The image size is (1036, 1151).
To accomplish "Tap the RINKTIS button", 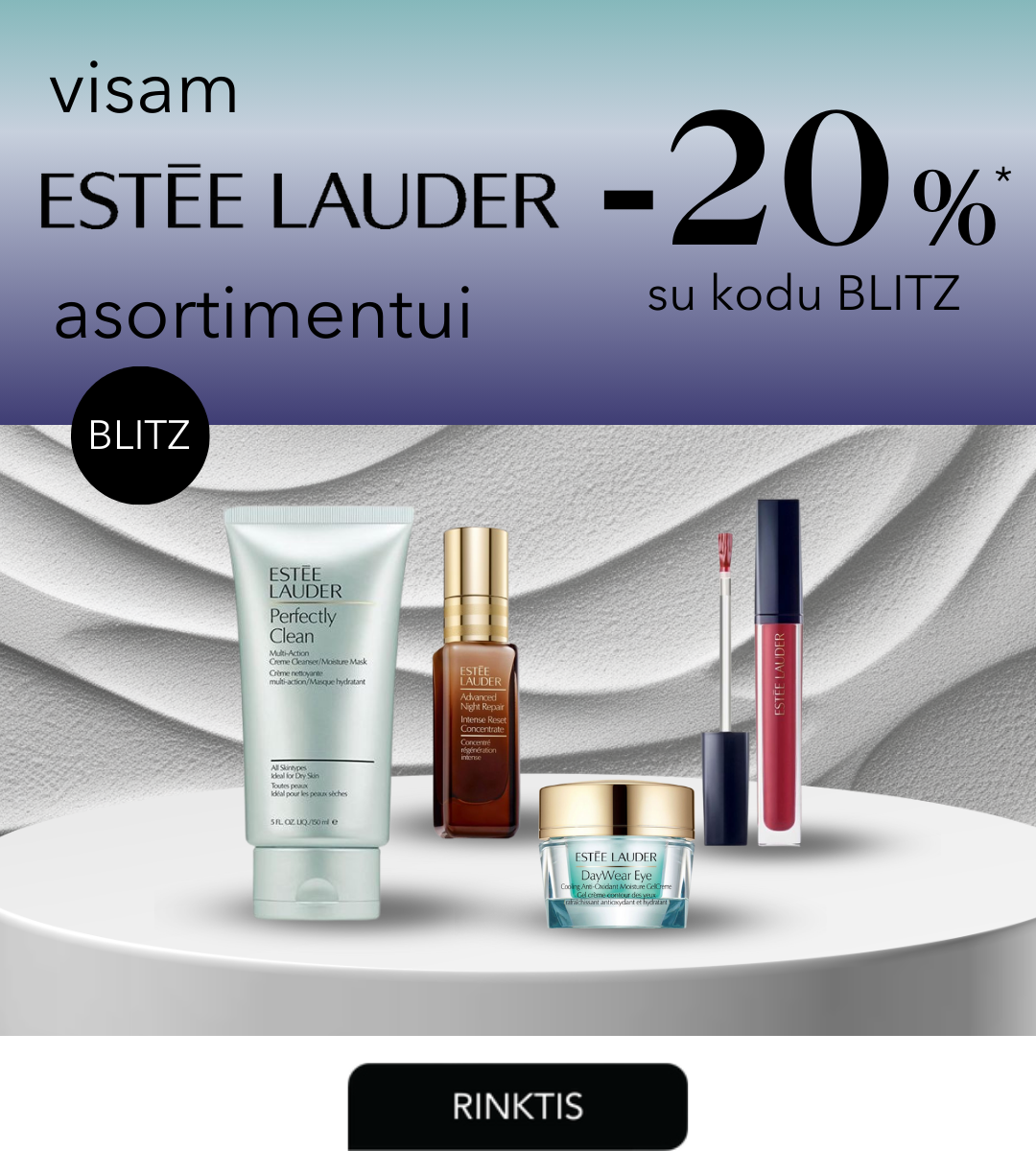I will (x=517, y=1106).
